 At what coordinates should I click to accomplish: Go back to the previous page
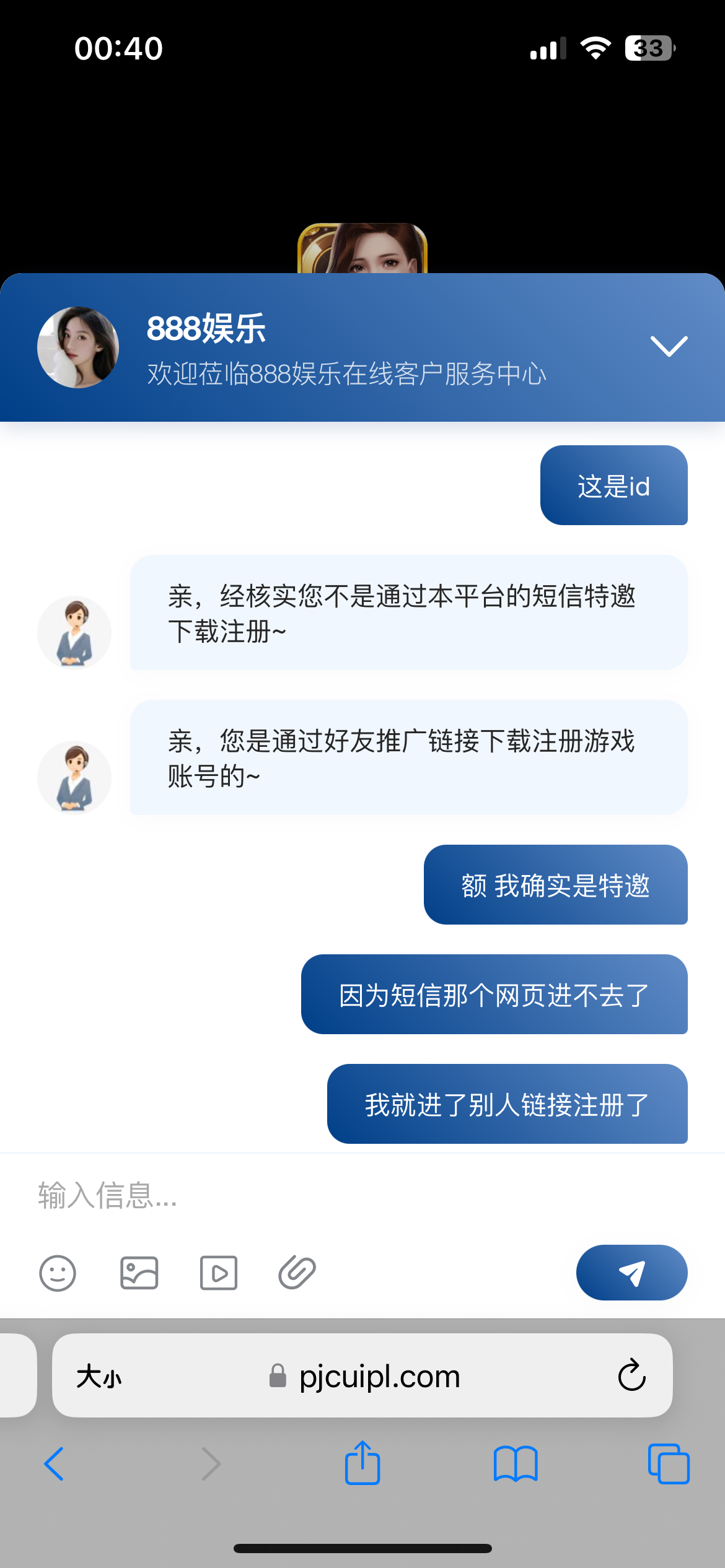pyautogui.click(x=55, y=1464)
